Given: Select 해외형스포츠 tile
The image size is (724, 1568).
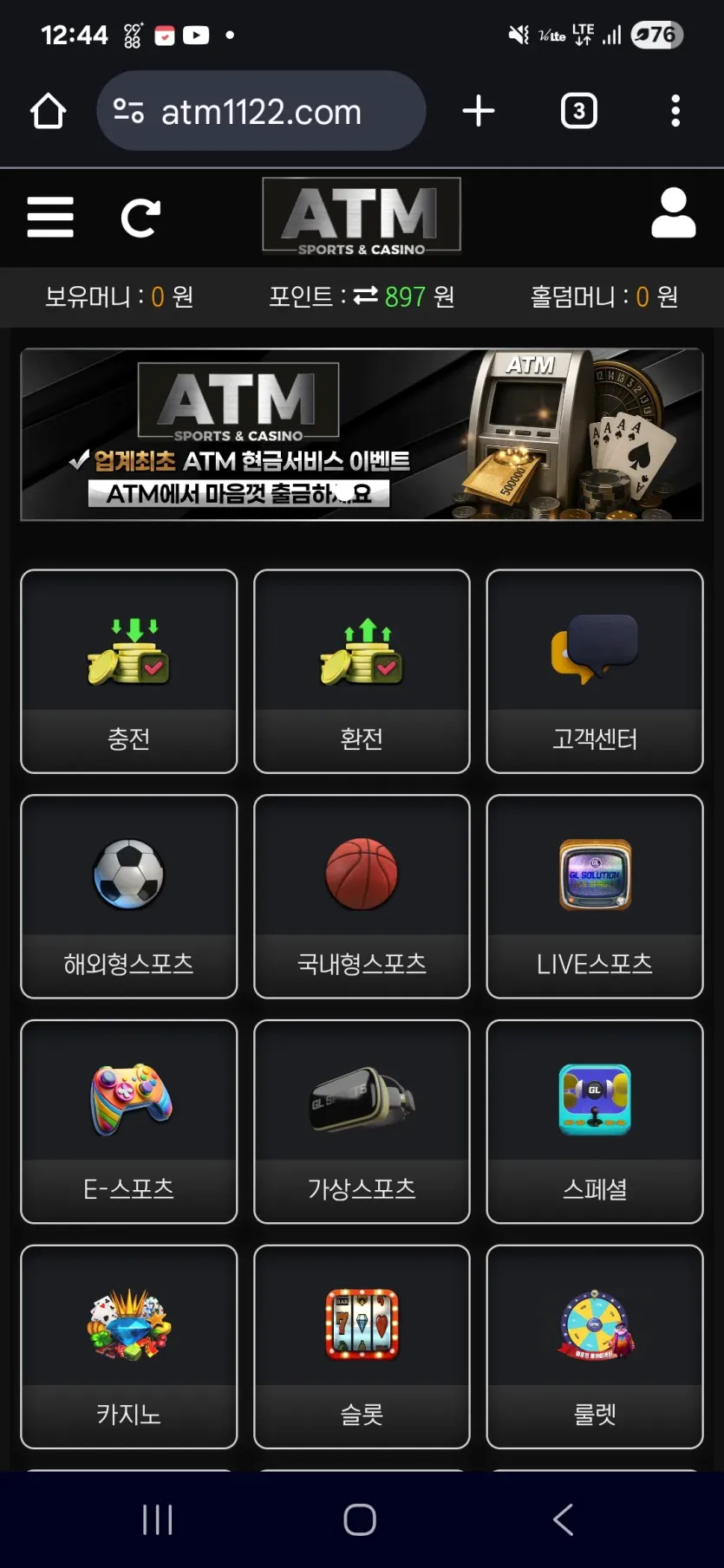Looking at the screenshot, I should pos(129,896).
